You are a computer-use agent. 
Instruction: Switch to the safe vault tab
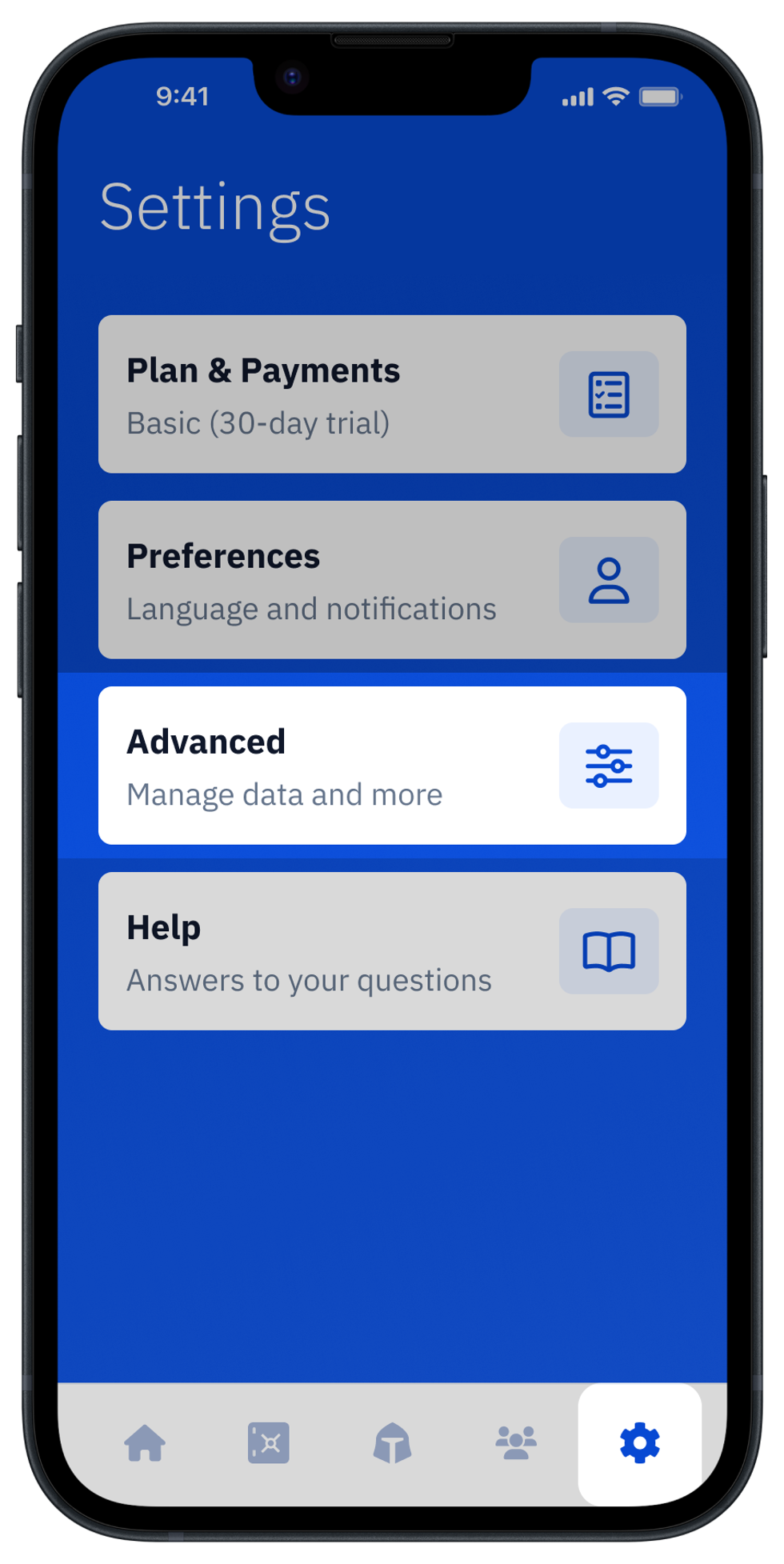pos(269,1444)
